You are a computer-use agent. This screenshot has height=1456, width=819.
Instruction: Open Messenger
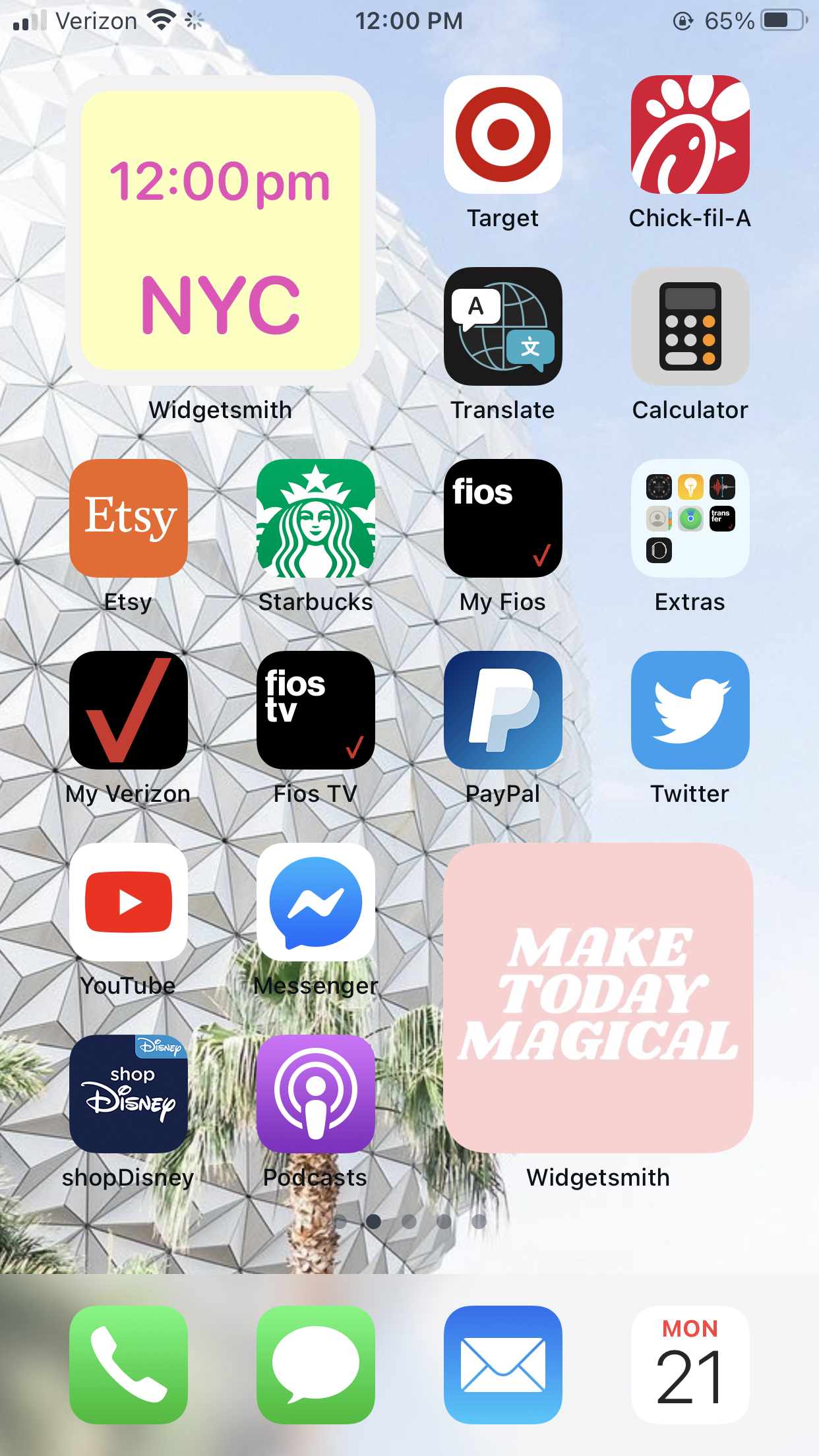(x=316, y=902)
